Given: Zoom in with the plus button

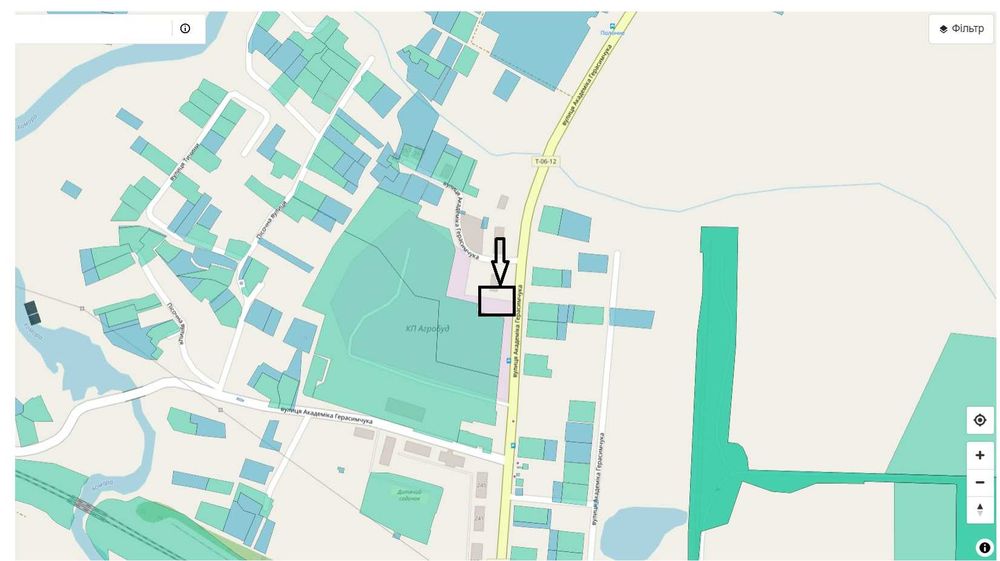Looking at the screenshot, I should 980,456.
